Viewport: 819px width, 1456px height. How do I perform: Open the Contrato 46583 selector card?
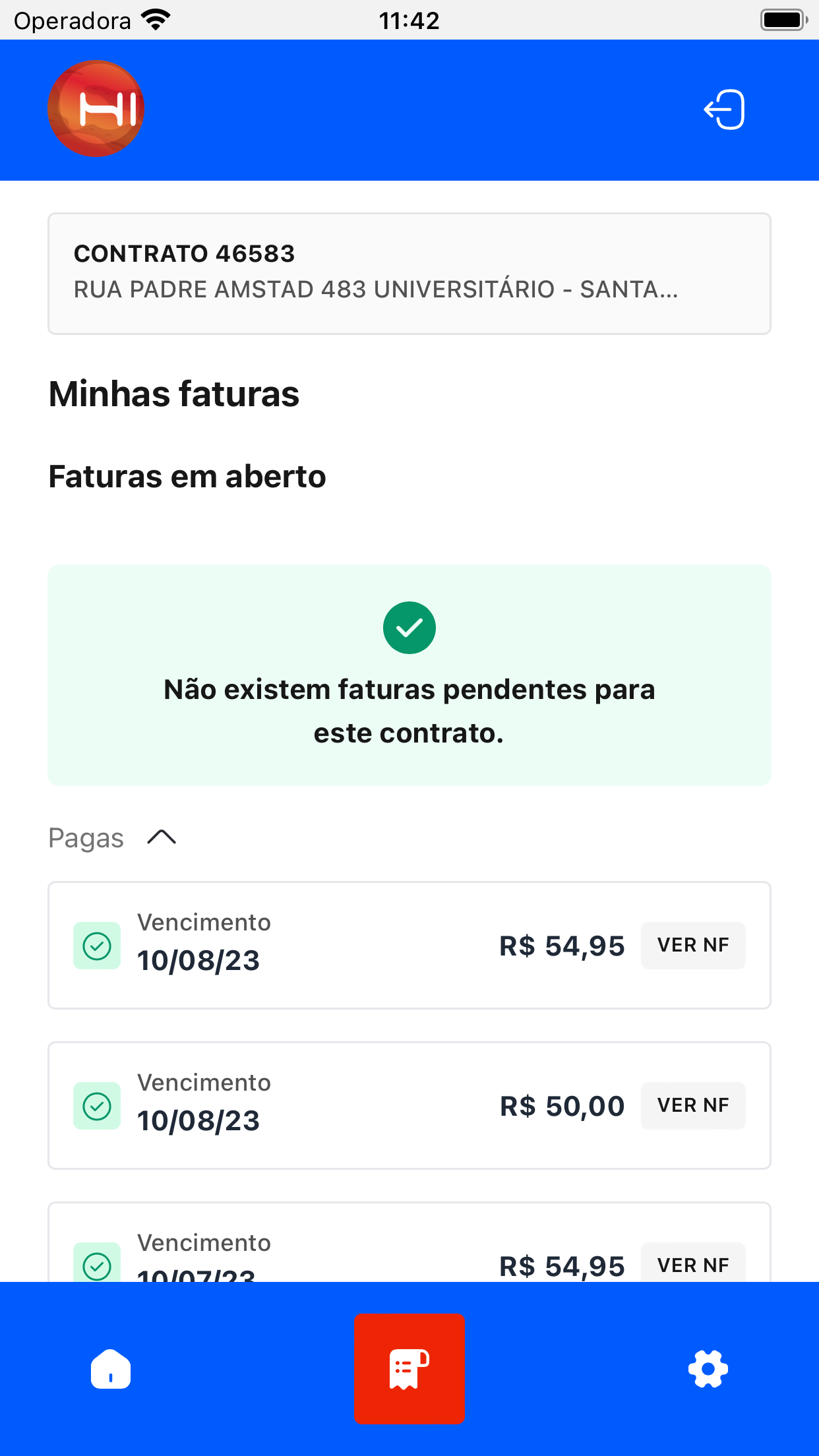pos(409,274)
